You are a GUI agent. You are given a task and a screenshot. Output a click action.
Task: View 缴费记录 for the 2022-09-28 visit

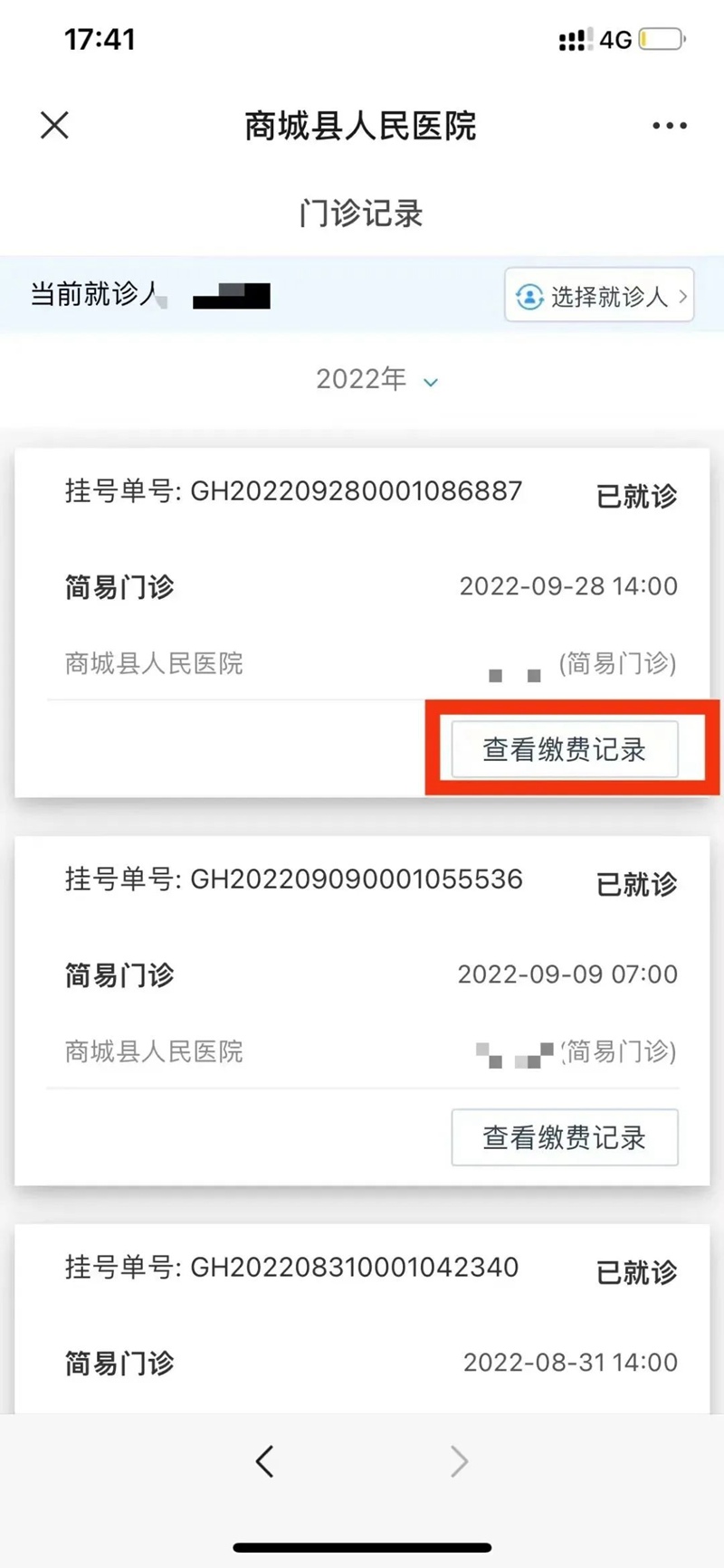[x=564, y=749]
